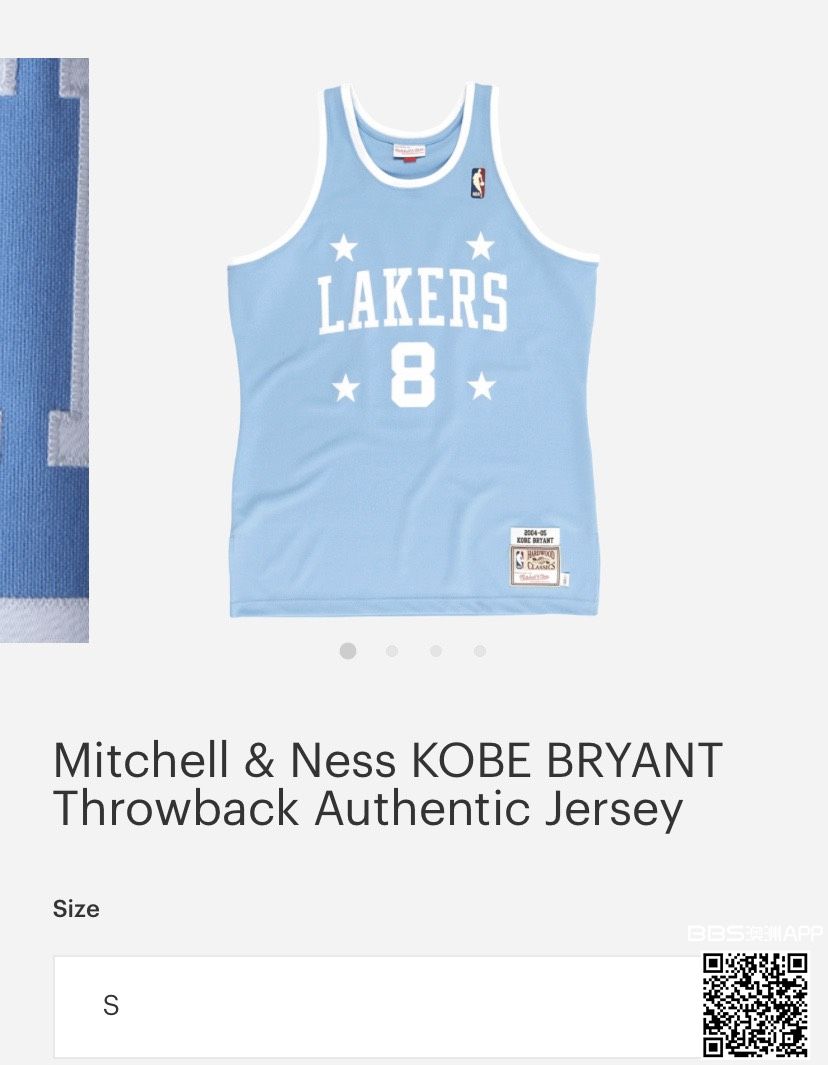Go to the fourth carousel dot
This screenshot has width=828, height=1065.
click(480, 651)
